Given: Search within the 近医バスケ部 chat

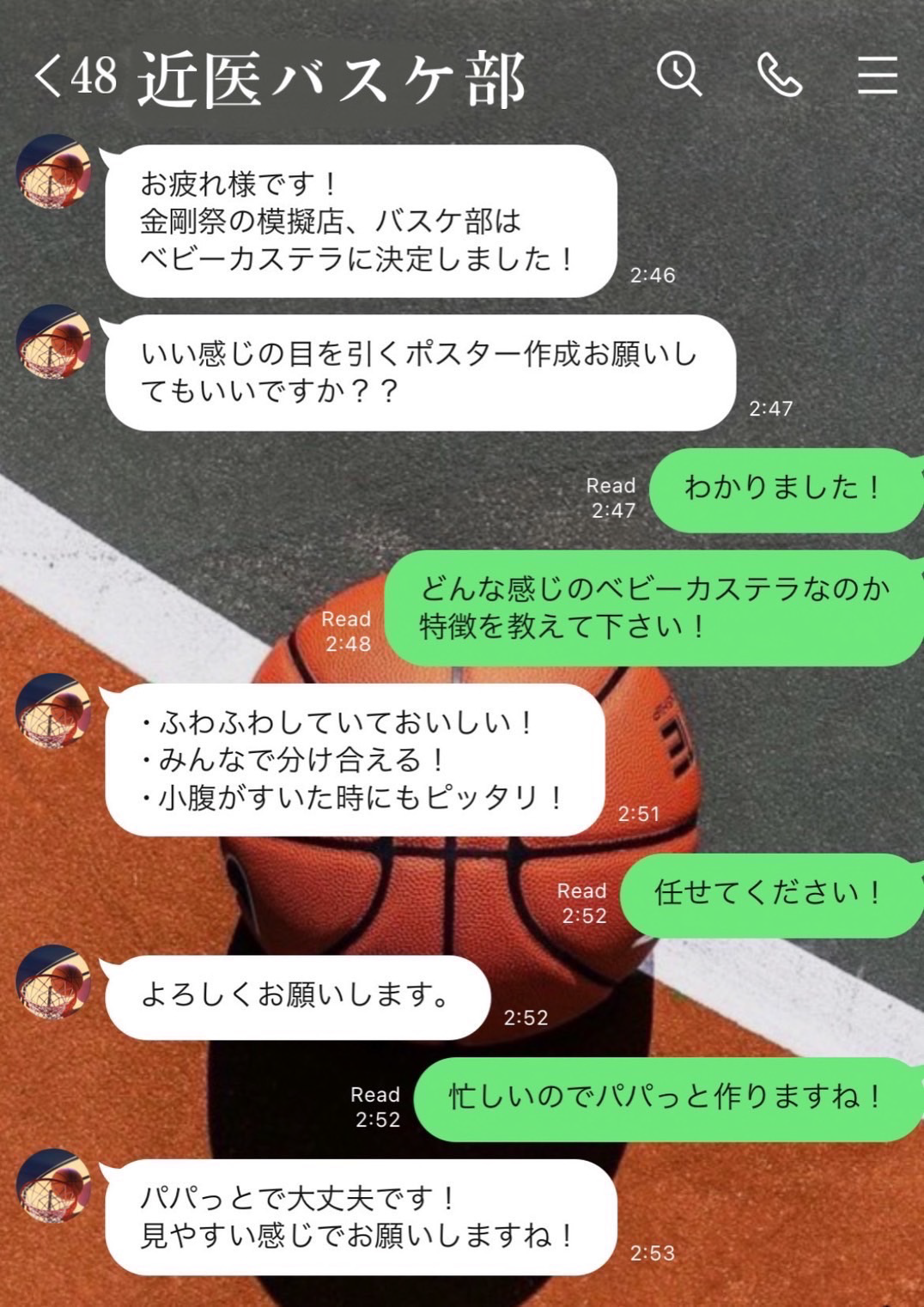Looking at the screenshot, I should click(x=679, y=75).
